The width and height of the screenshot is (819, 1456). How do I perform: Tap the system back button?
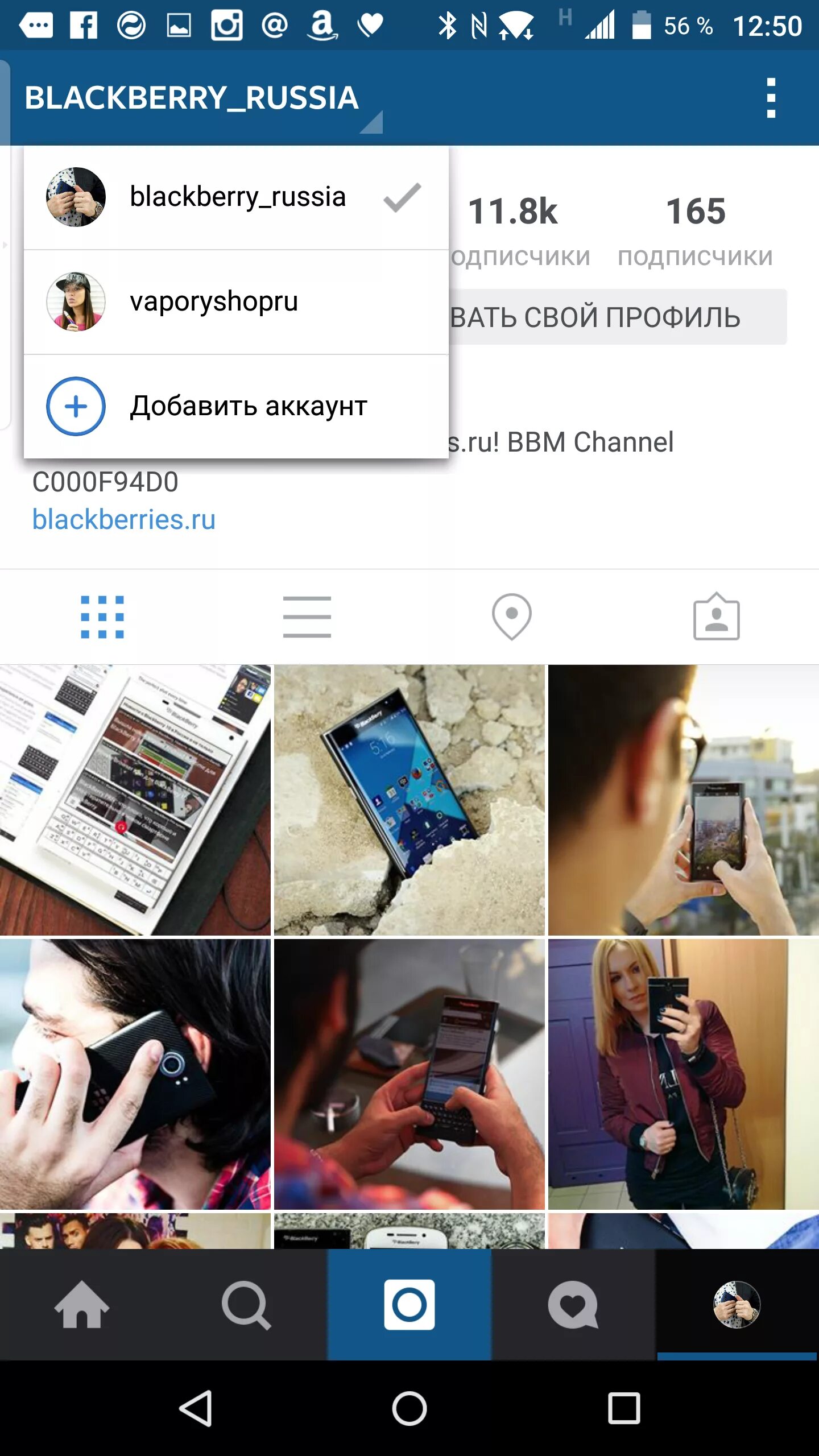[196, 1408]
